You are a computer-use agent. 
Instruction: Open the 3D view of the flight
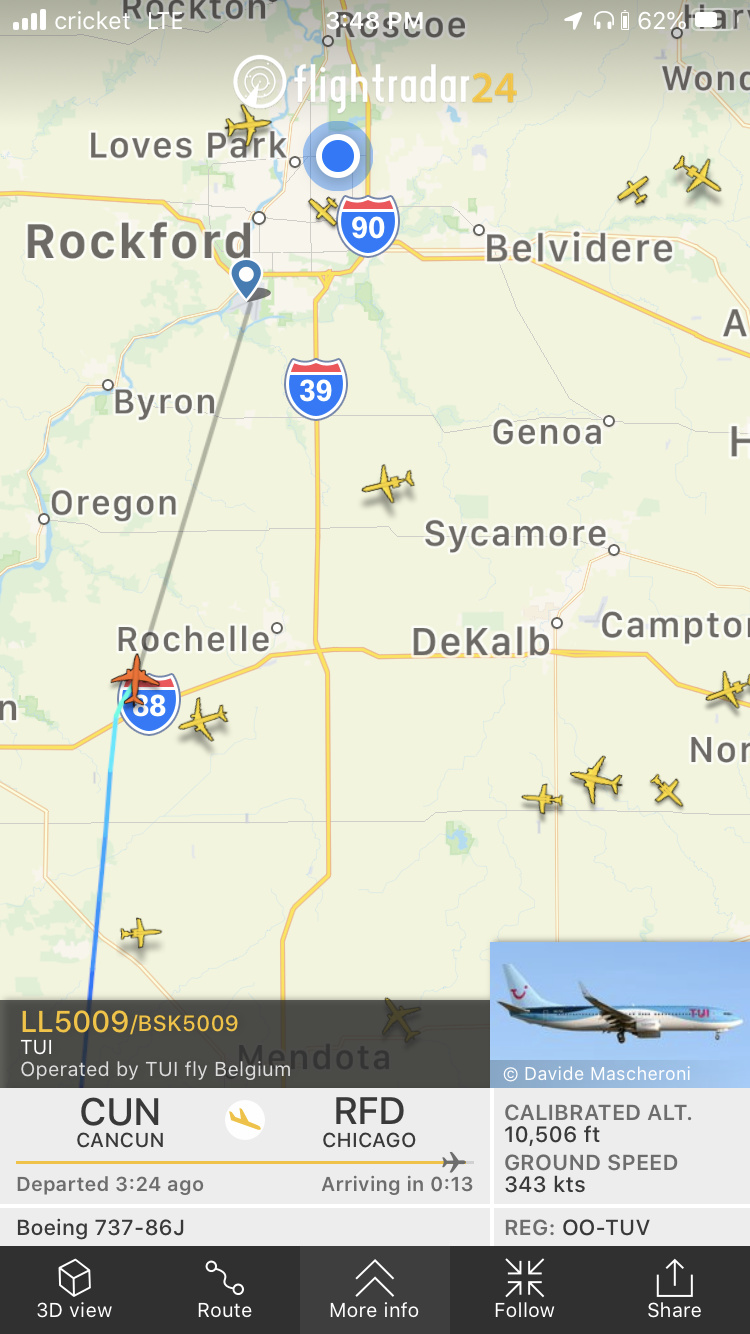[75, 1289]
